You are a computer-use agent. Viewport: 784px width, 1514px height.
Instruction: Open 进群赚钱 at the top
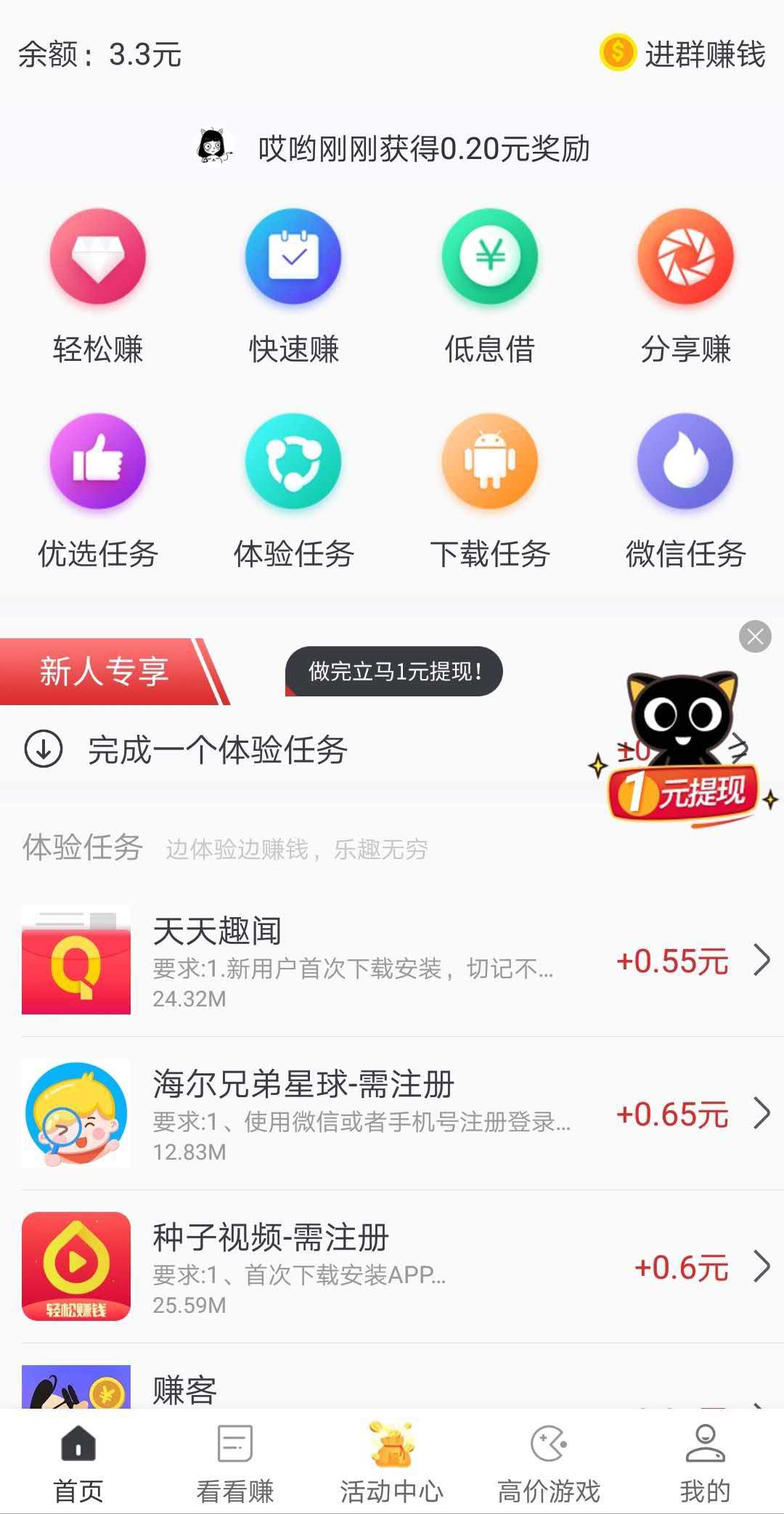[683, 54]
